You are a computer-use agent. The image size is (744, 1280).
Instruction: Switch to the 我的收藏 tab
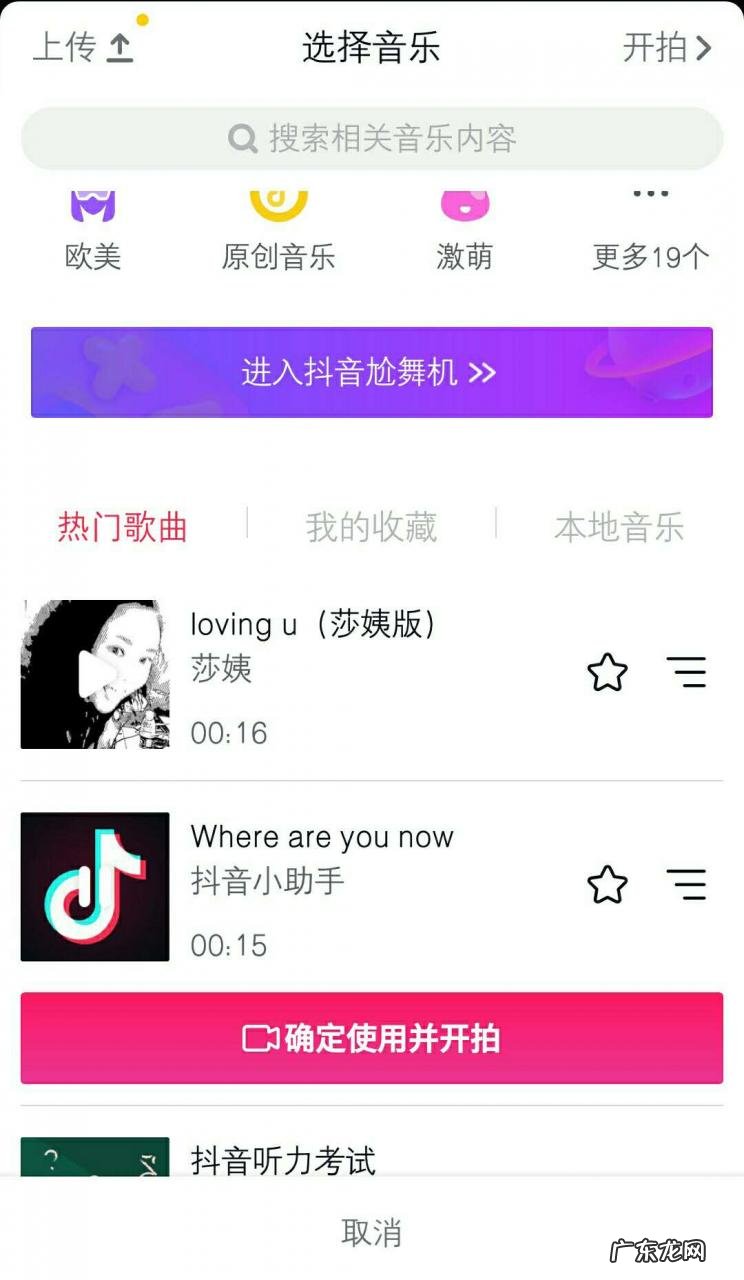click(371, 527)
